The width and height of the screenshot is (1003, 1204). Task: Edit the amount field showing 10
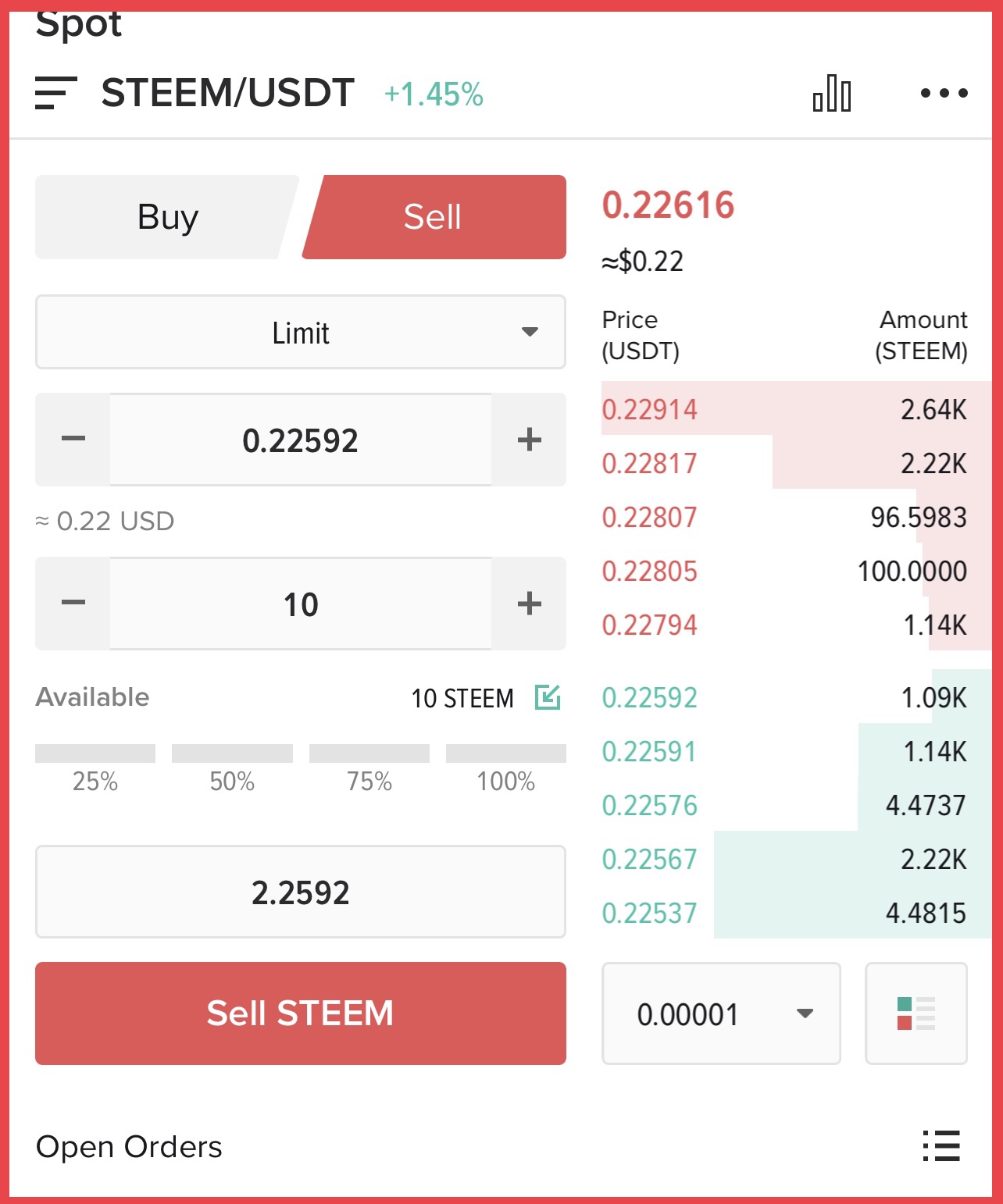[x=301, y=604]
